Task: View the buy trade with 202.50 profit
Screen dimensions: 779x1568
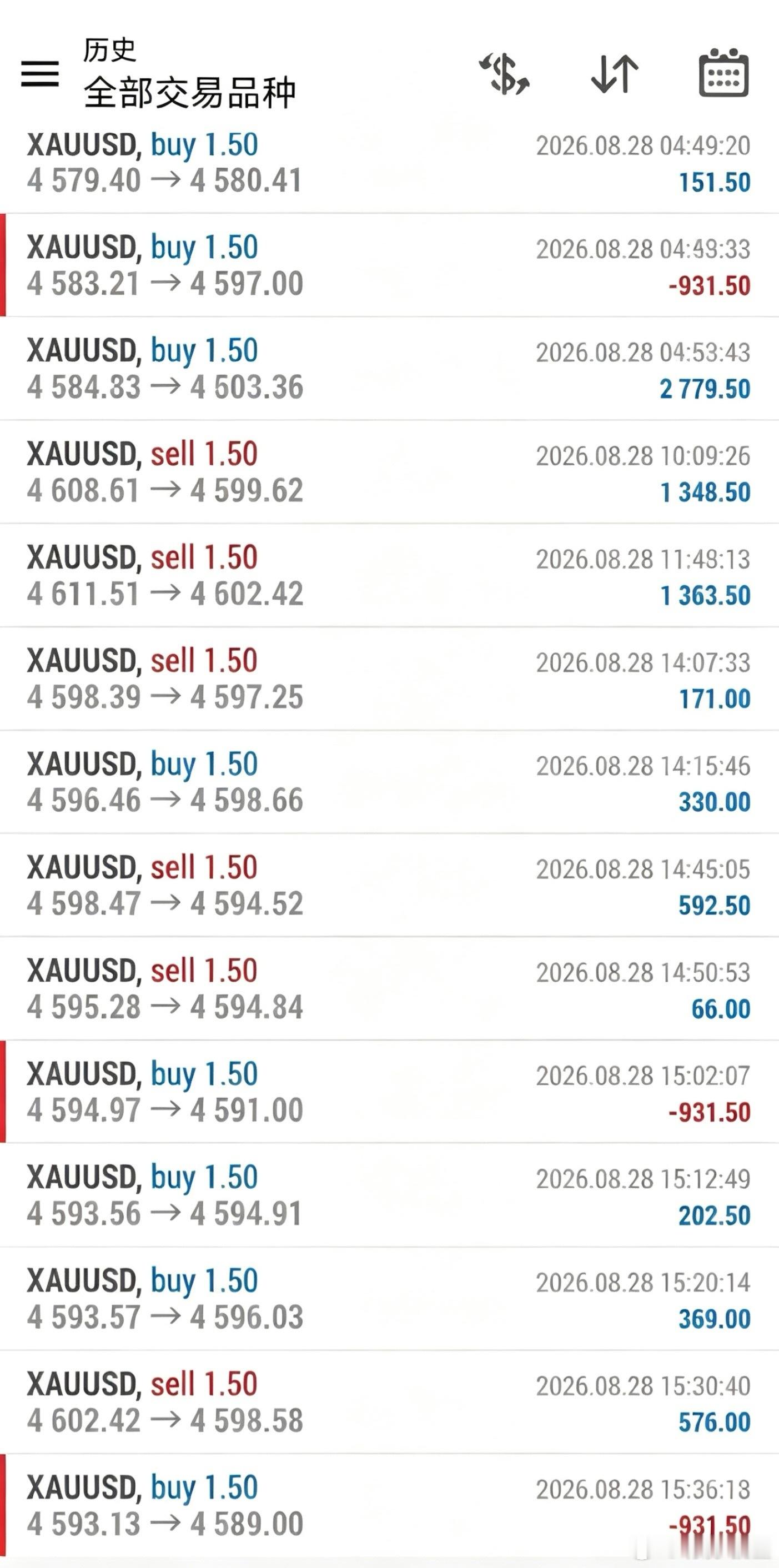Action: [390, 1195]
